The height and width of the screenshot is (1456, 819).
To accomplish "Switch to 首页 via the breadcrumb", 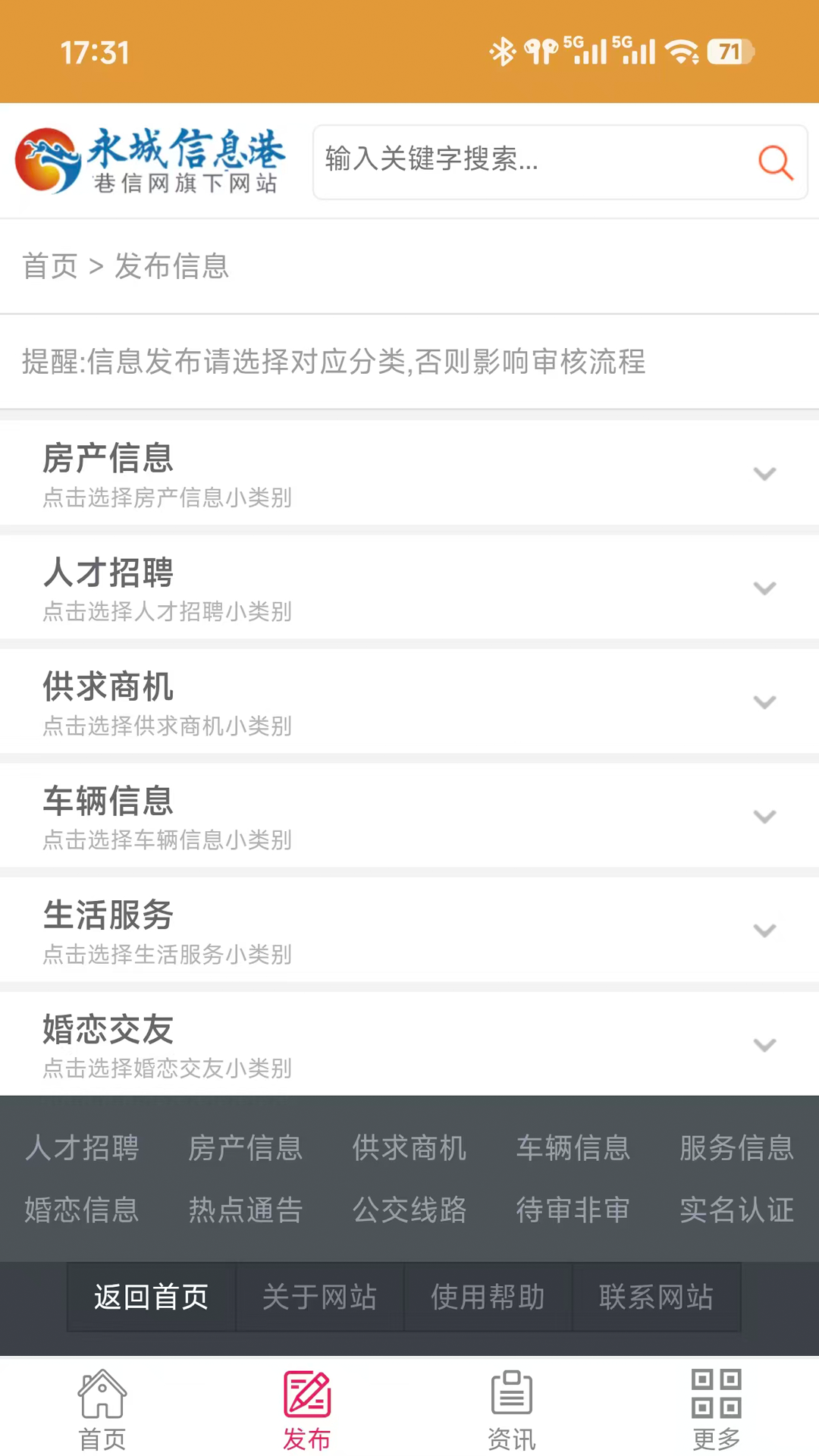I will pos(50,266).
